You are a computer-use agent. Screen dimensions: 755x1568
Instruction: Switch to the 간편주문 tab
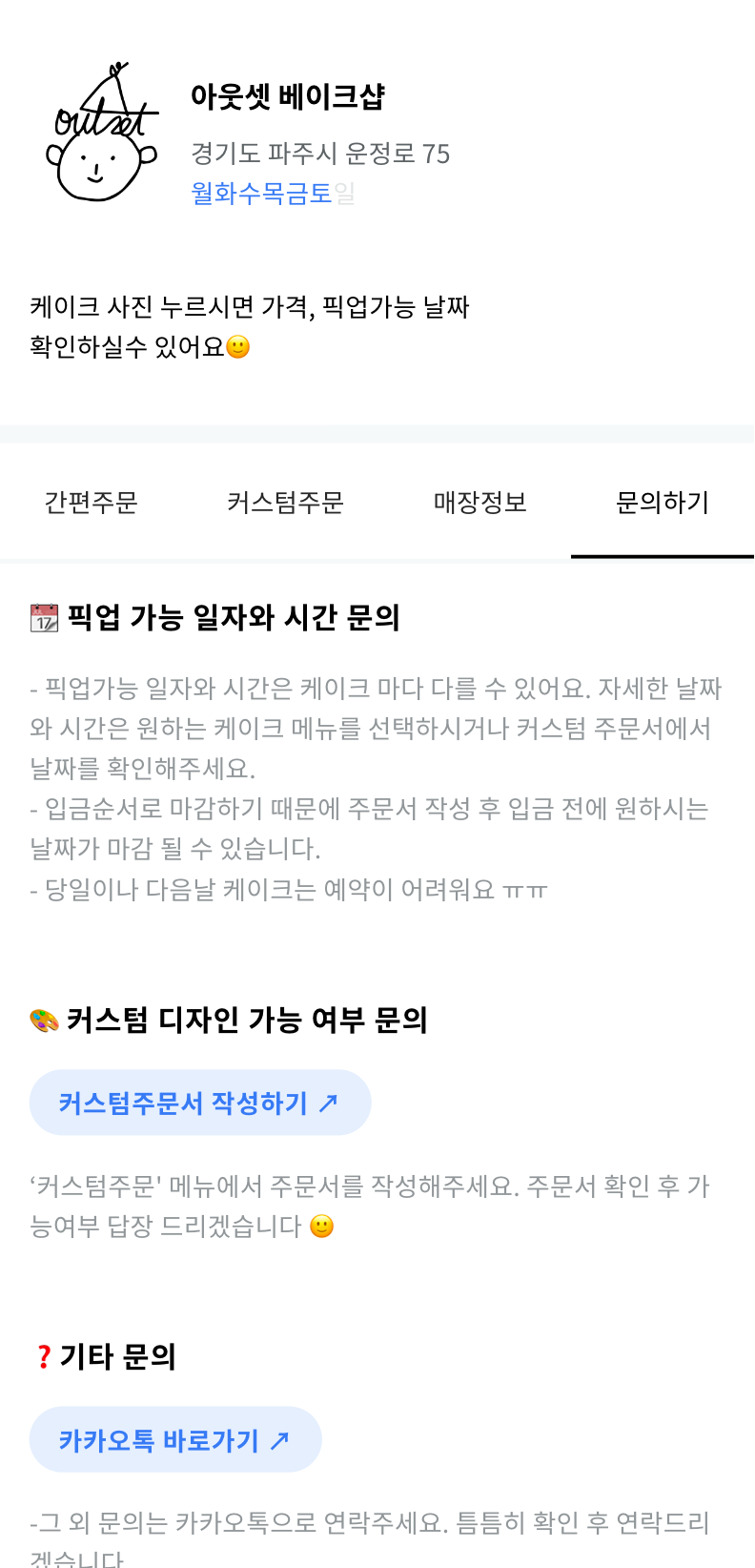92,502
